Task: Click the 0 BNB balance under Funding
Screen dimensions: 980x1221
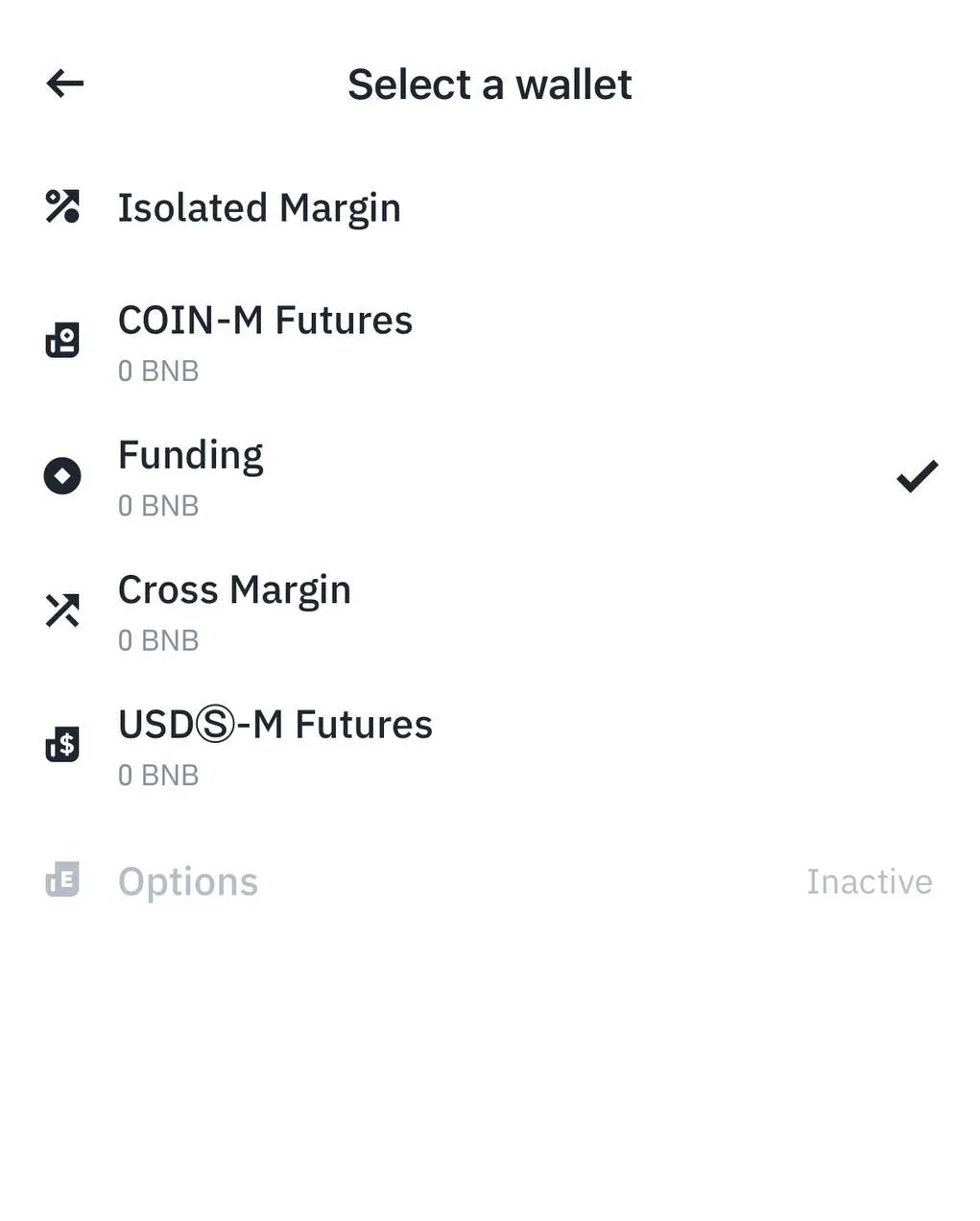Action: tap(158, 506)
